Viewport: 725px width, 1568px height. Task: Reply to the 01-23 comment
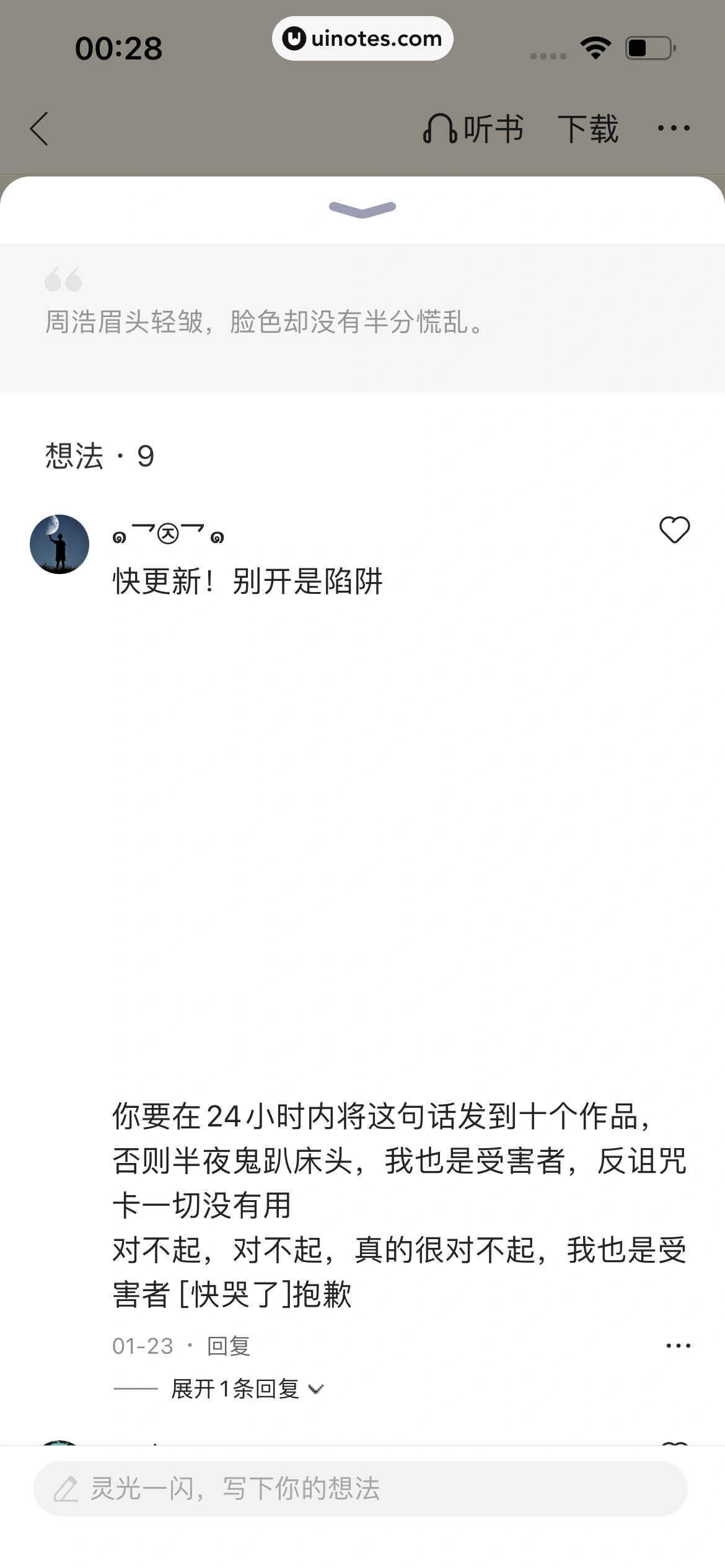tap(229, 1346)
